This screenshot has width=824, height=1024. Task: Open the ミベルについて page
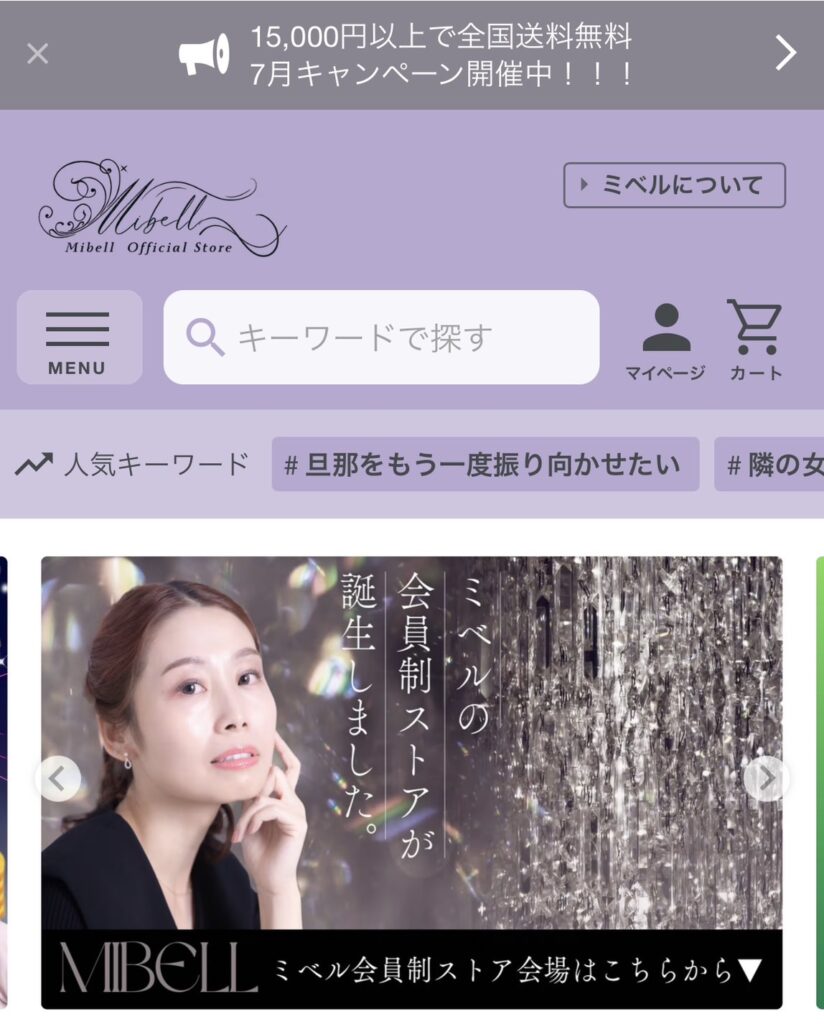pyautogui.click(x=674, y=185)
